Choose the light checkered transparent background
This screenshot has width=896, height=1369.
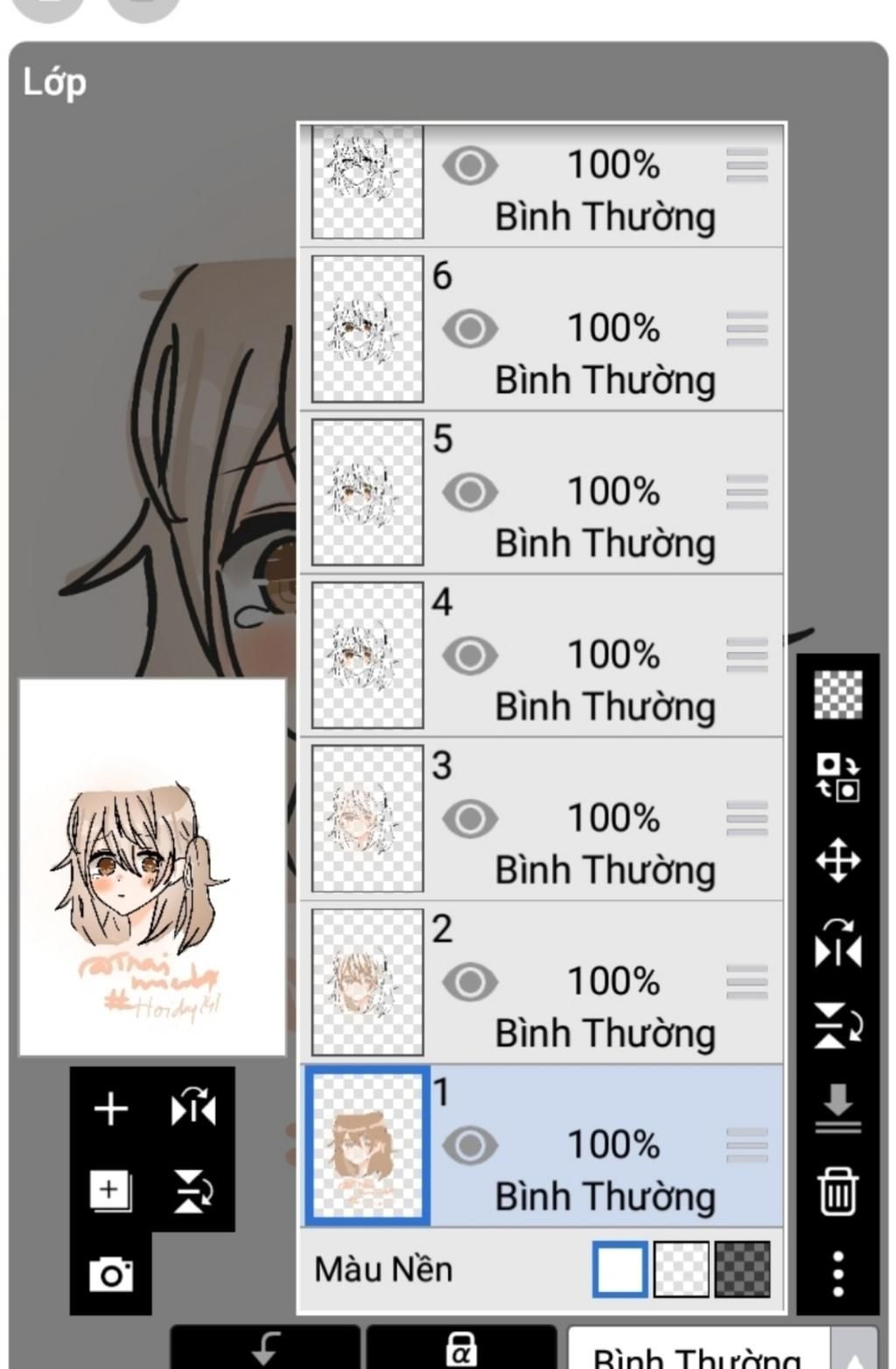click(682, 1269)
